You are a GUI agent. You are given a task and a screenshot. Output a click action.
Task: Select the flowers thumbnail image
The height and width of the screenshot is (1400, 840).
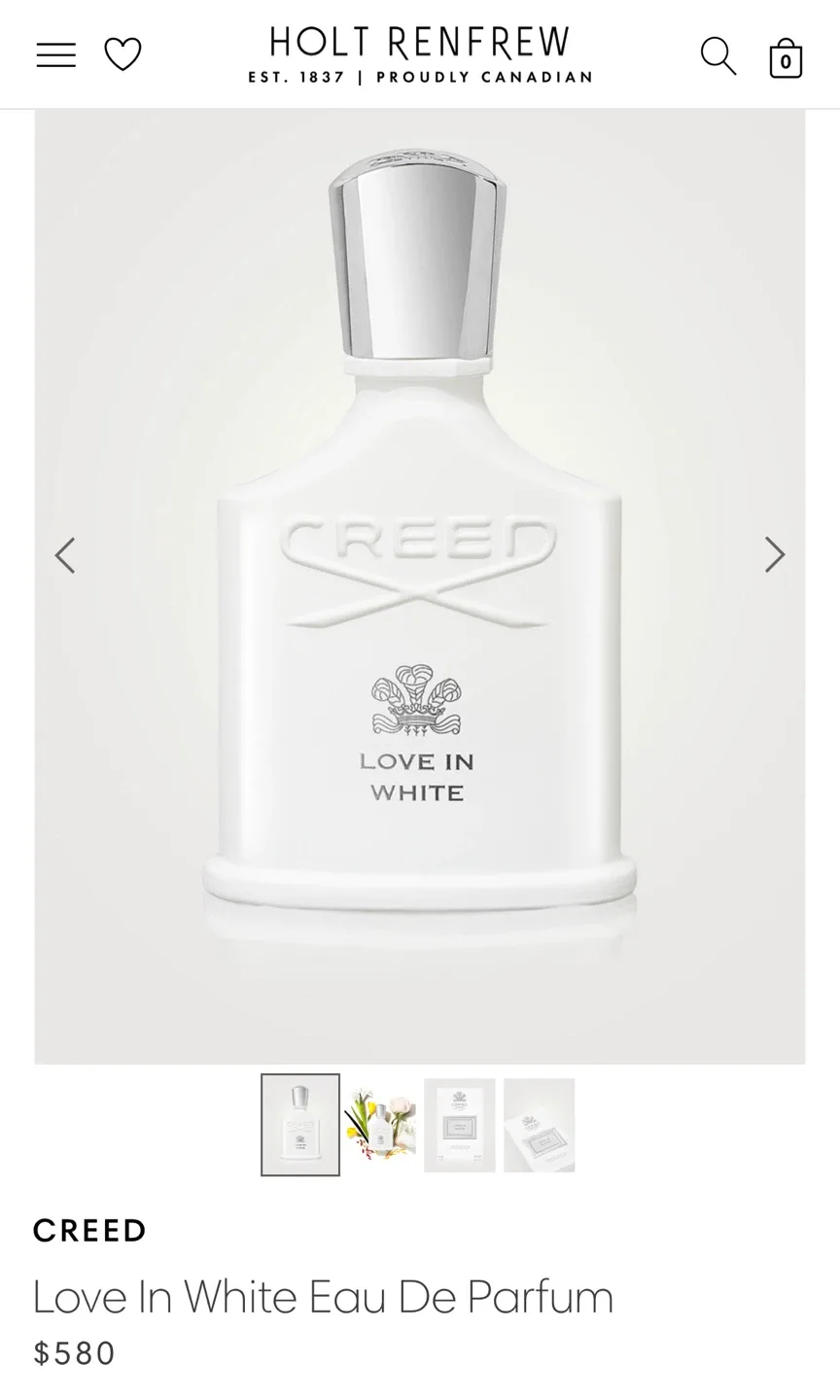(x=379, y=1124)
